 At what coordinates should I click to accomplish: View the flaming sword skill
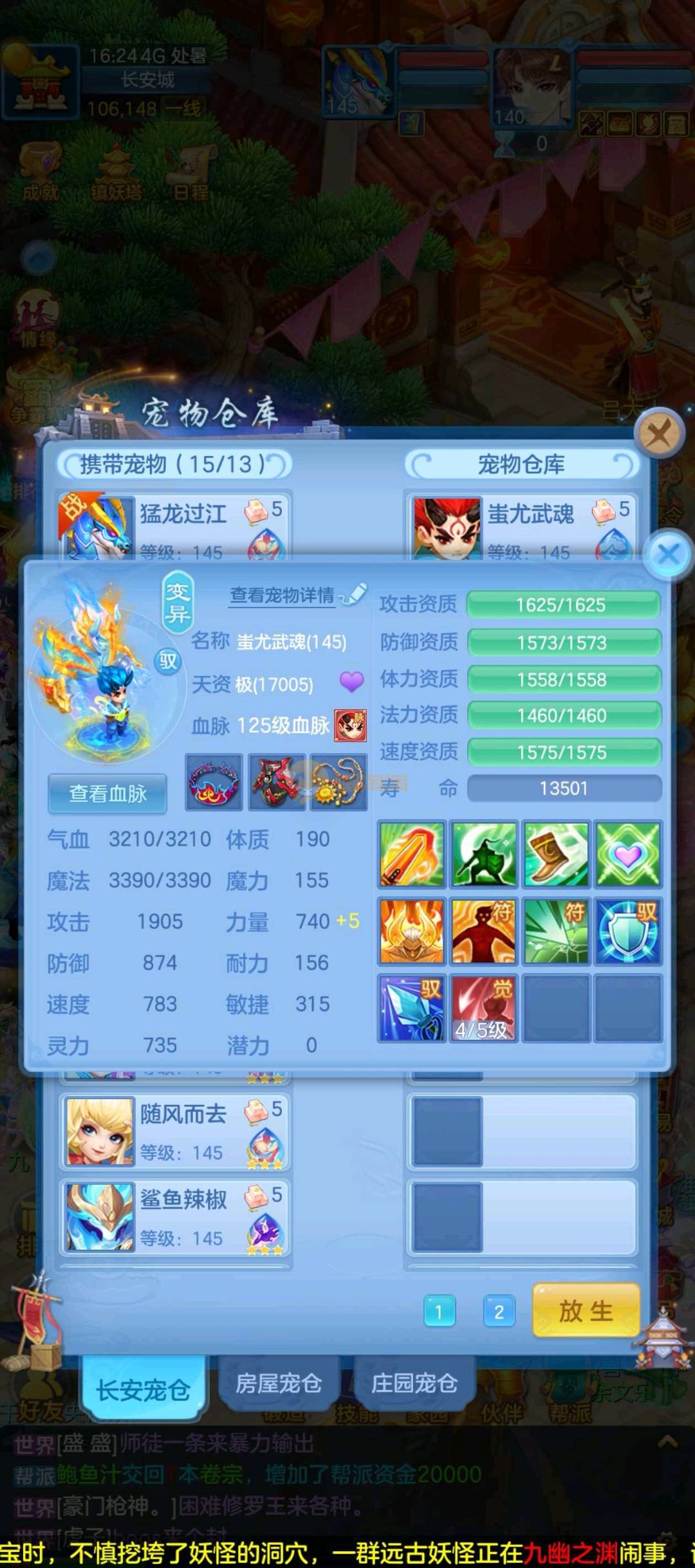[x=411, y=855]
